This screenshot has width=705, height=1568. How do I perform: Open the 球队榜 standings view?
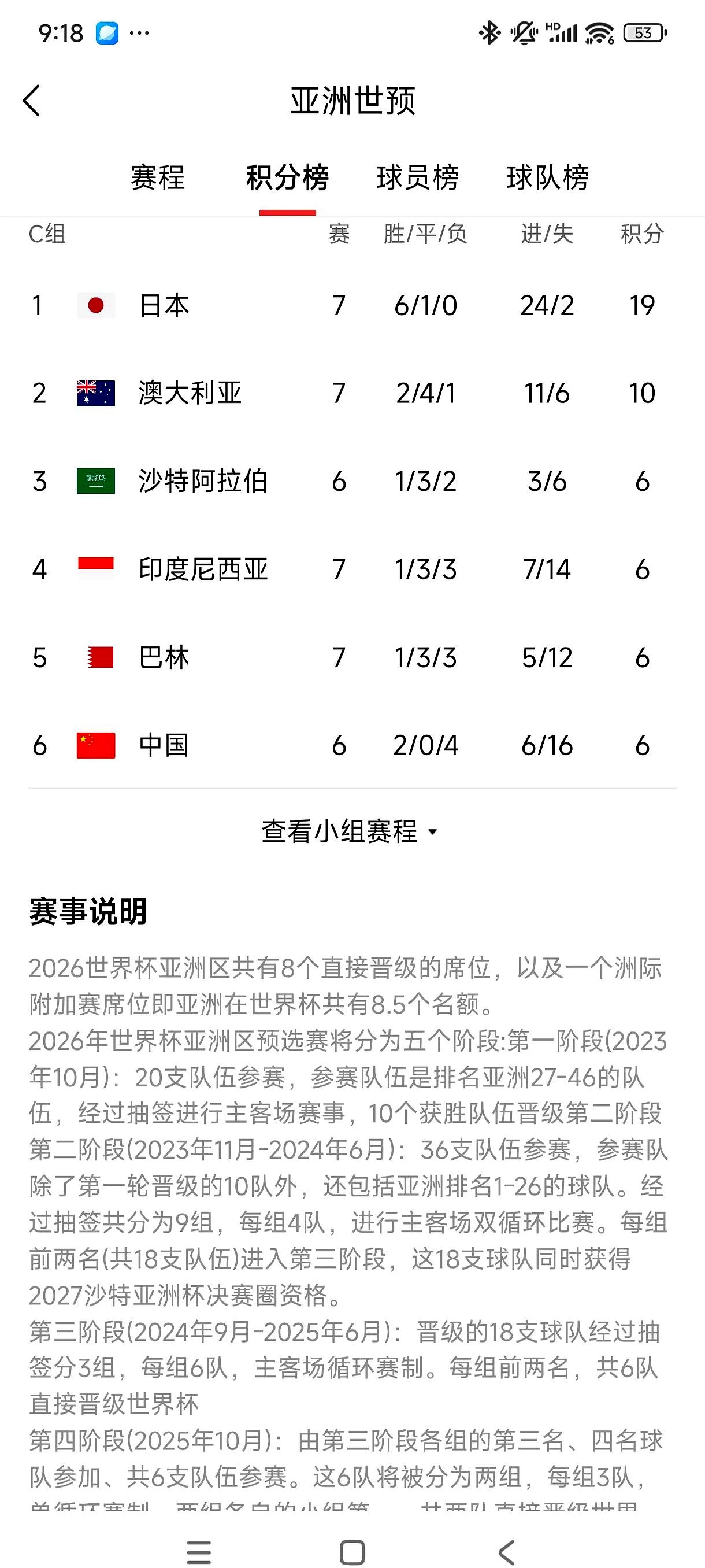coord(547,177)
